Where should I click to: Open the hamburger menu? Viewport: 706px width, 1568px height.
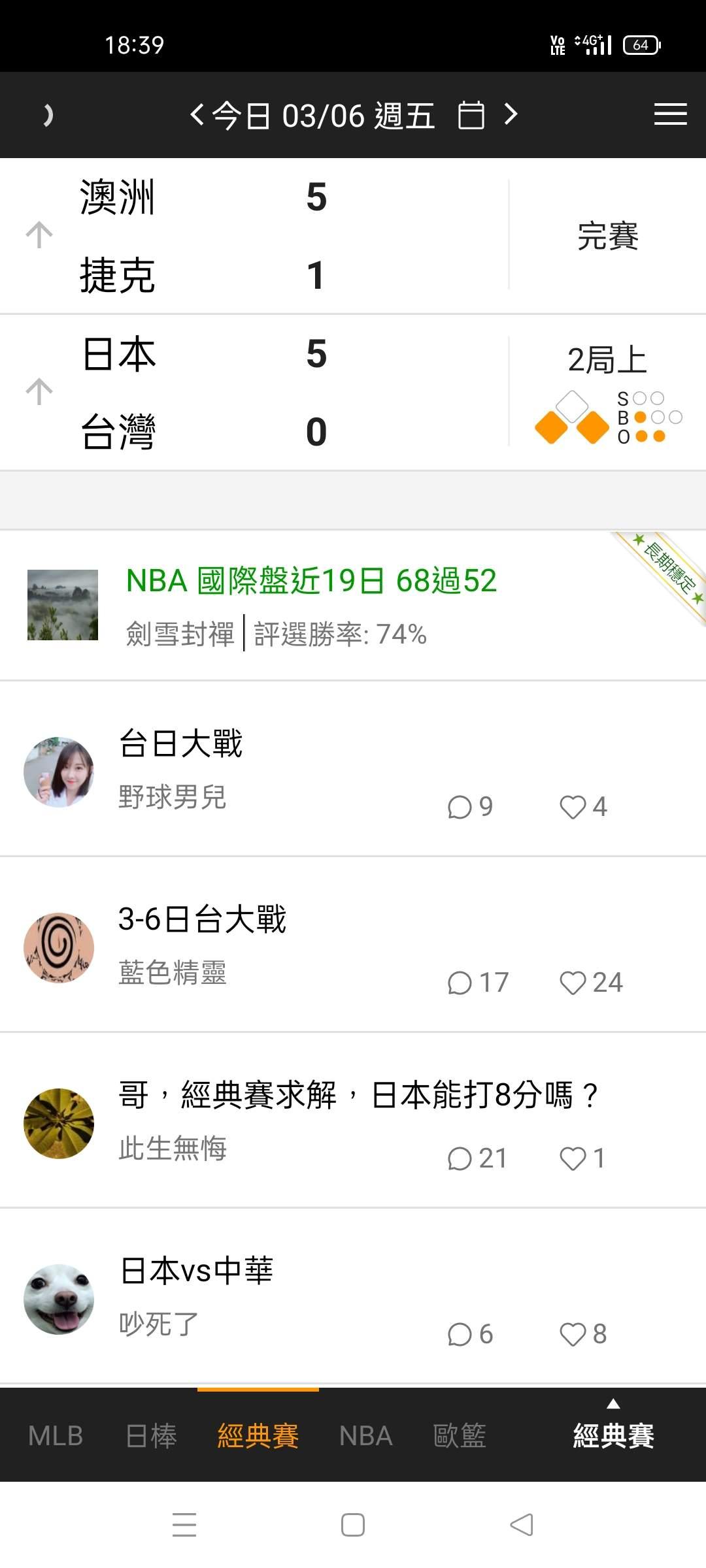[670, 114]
